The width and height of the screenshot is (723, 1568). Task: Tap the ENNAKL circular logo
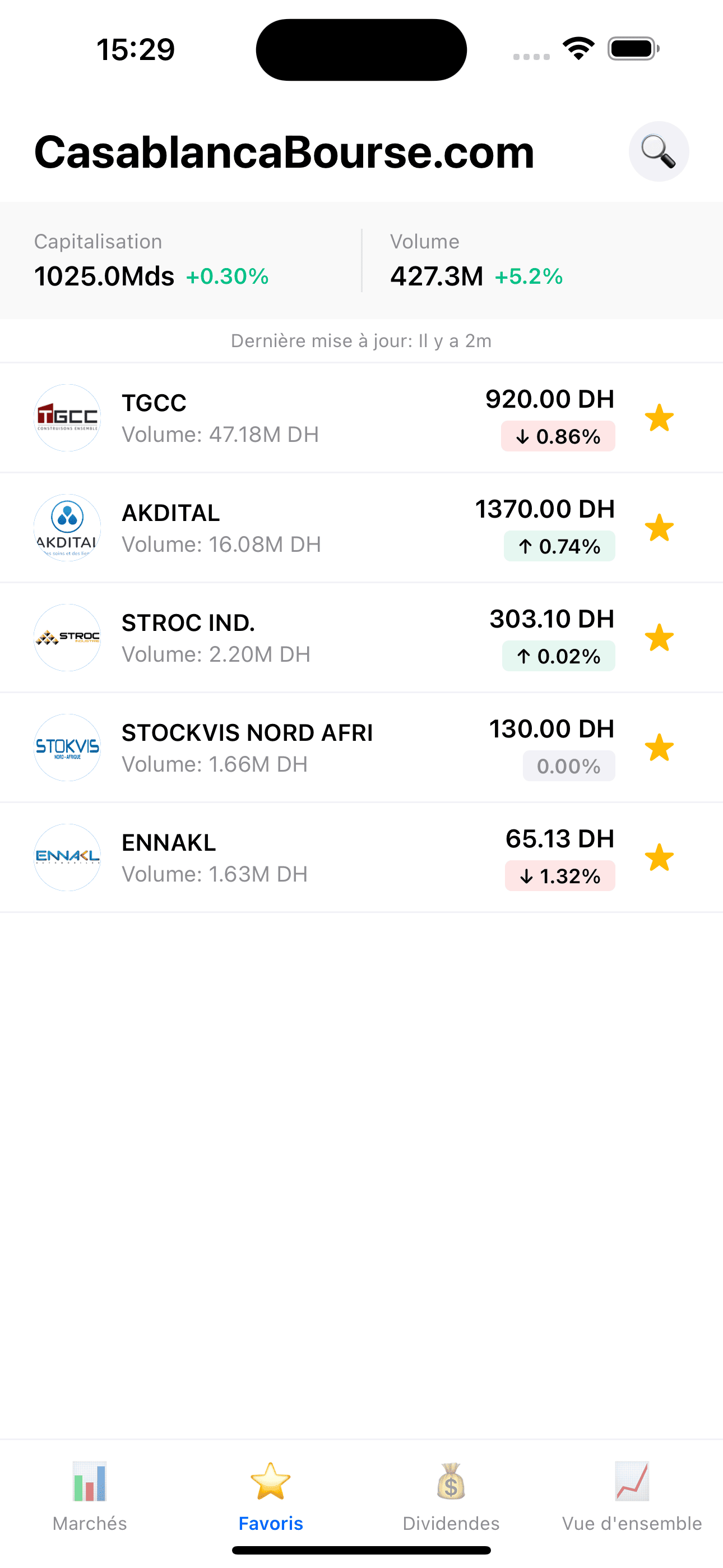pos(67,857)
